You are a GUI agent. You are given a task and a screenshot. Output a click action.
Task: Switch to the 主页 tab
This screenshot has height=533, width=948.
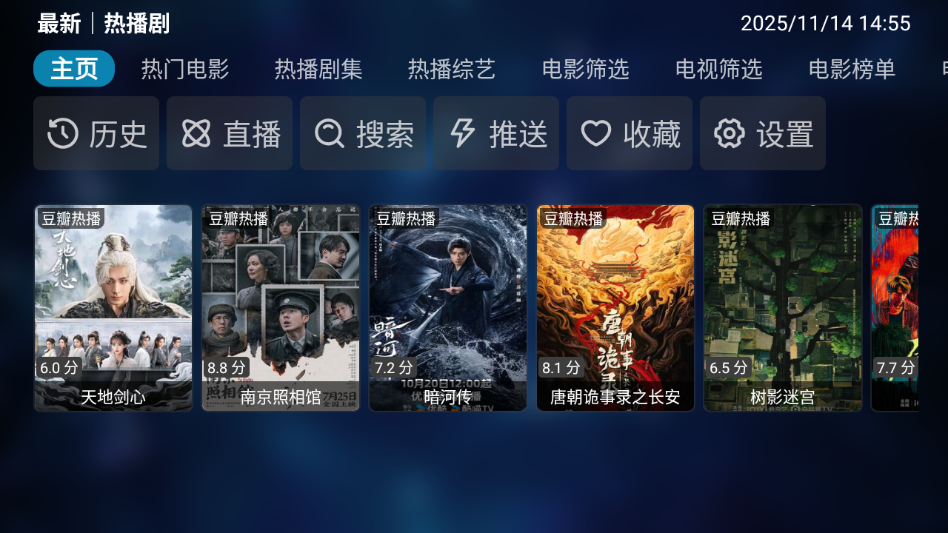pyautogui.click(x=74, y=69)
